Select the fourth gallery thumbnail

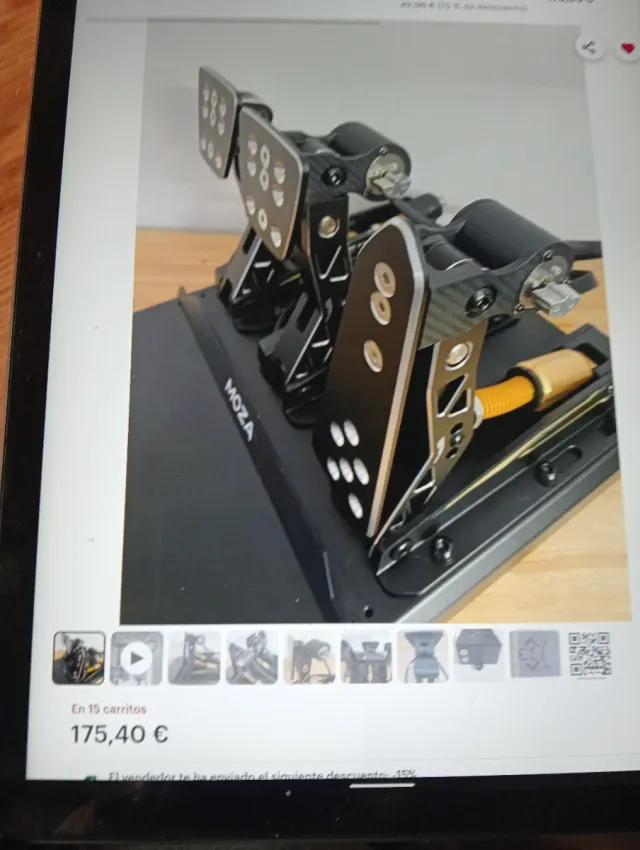[252, 657]
